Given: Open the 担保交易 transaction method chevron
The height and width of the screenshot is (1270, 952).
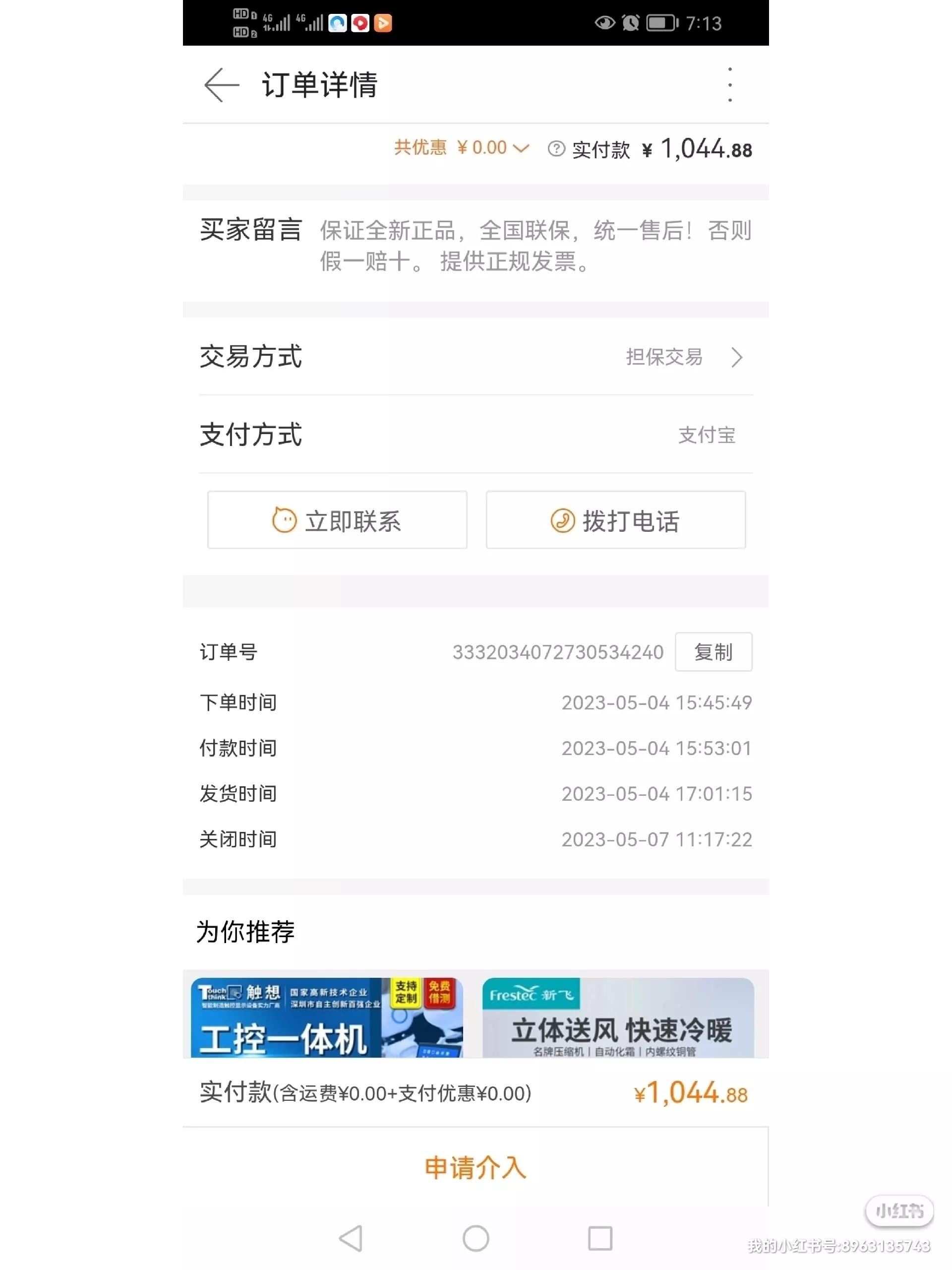Looking at the screenshot, I should click(x=737, y=357).
